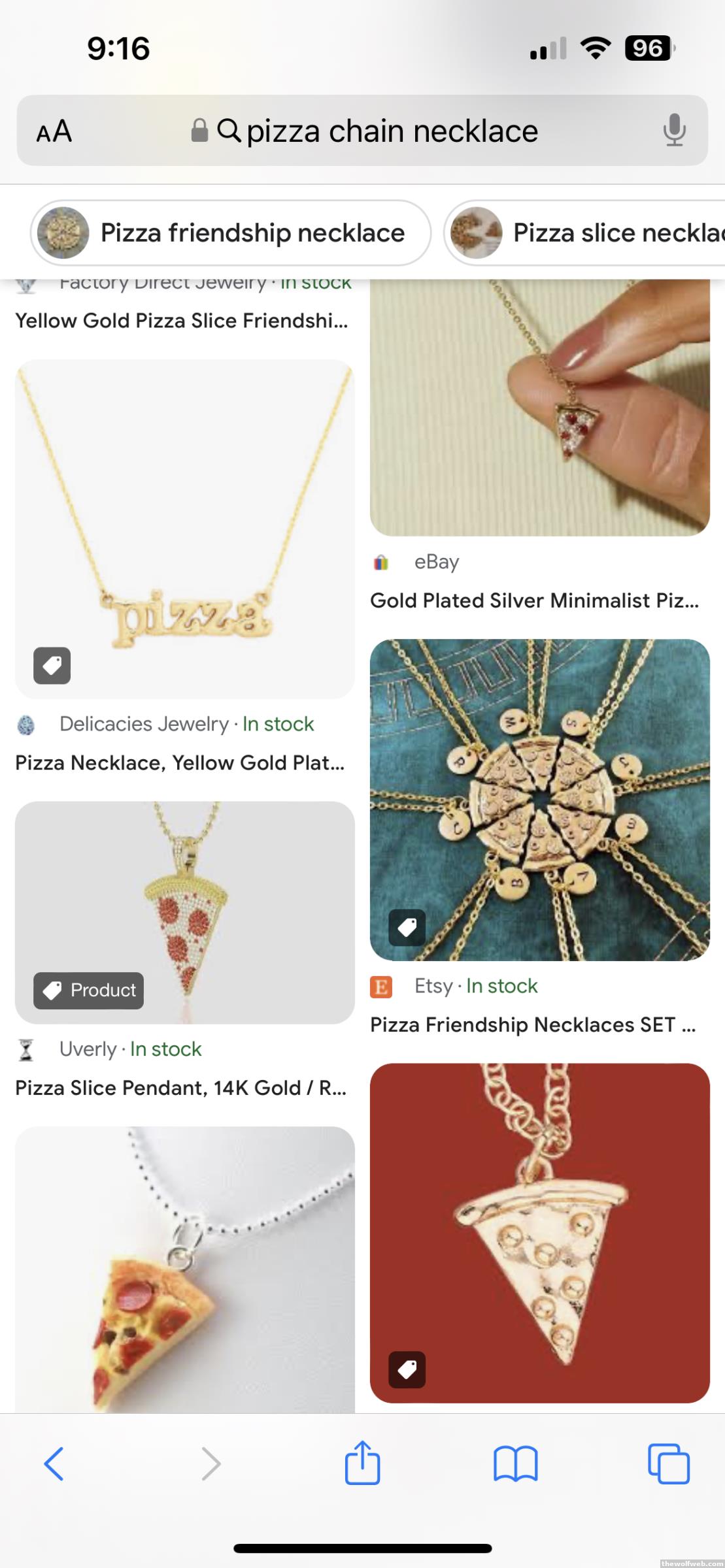Select the Pizza friendship necklace chip
Screen dimensions: 725x1568
(231, 233)
